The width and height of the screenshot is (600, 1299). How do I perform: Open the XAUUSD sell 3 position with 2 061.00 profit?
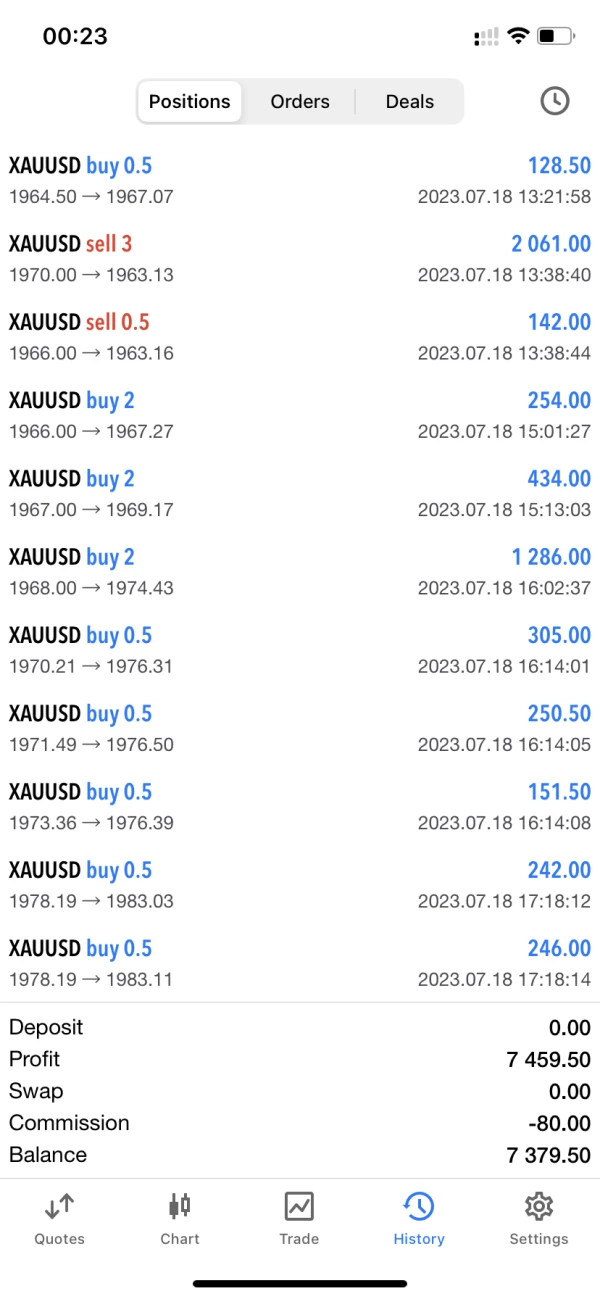pyautogui.click(x=300, y=258)
